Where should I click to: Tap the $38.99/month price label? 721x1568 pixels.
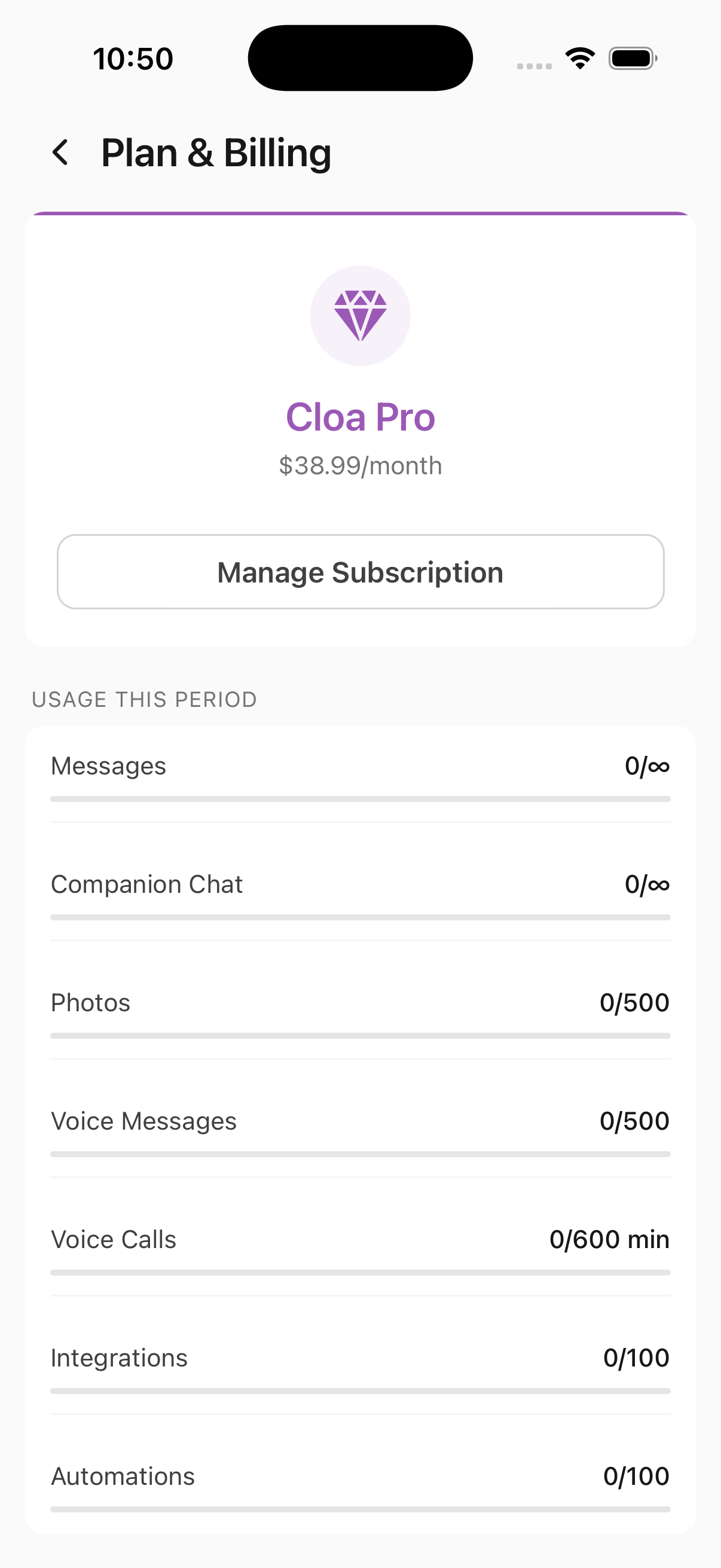[x=360, y=465]
